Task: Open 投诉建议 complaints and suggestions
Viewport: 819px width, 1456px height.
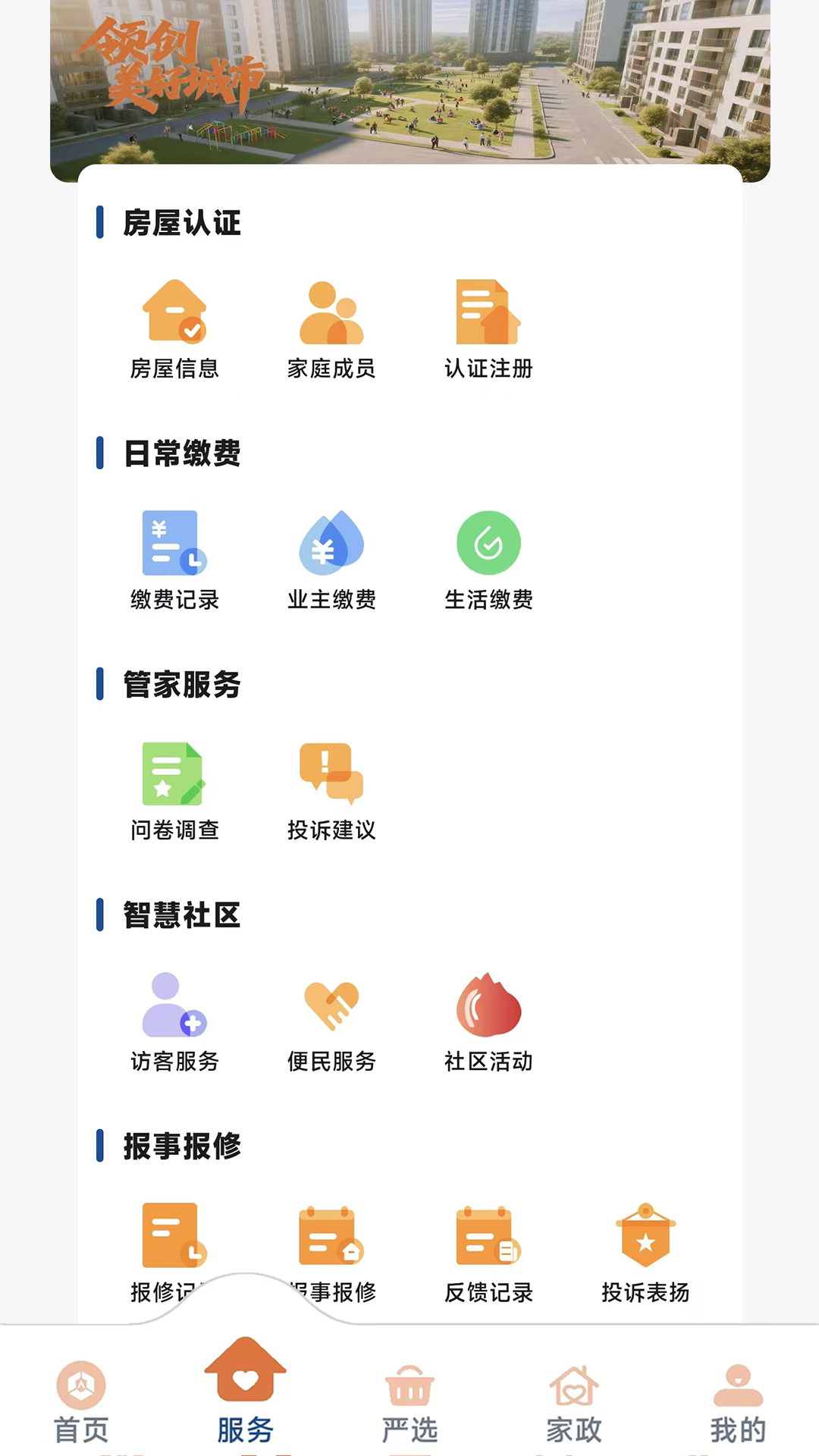Action: [x=331, y=773]
